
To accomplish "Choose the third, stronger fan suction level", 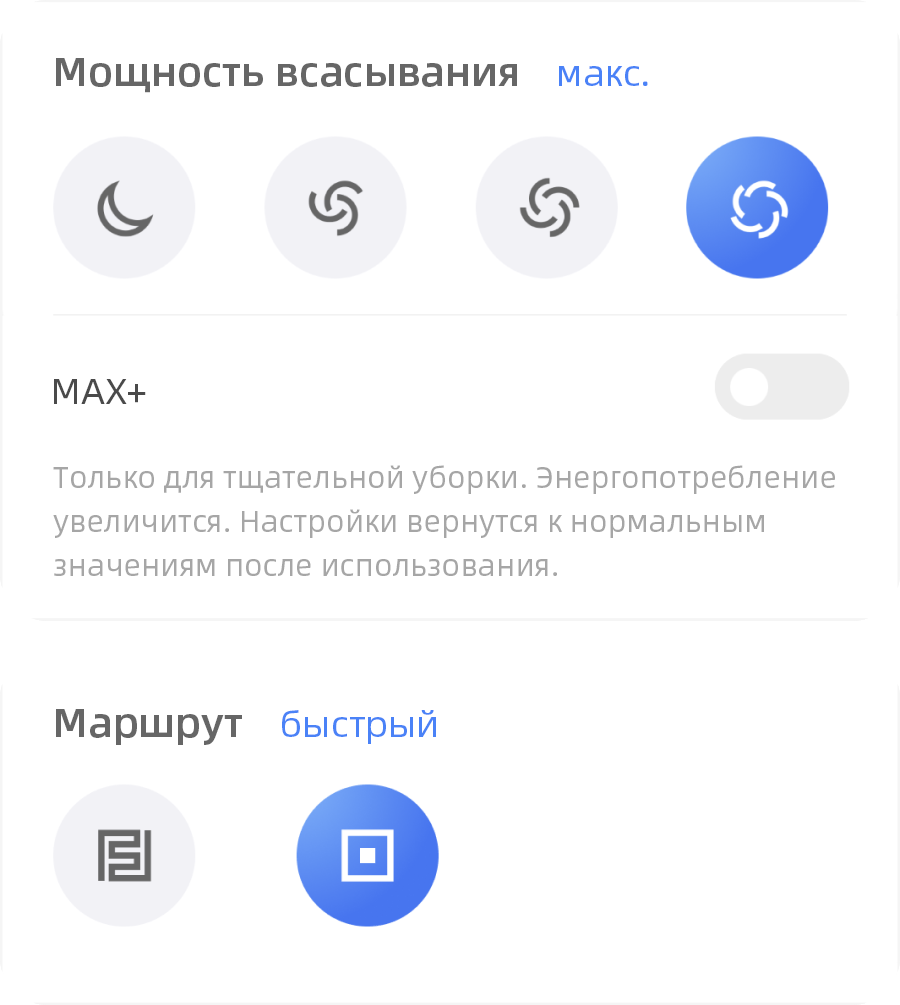I will 547,207.
